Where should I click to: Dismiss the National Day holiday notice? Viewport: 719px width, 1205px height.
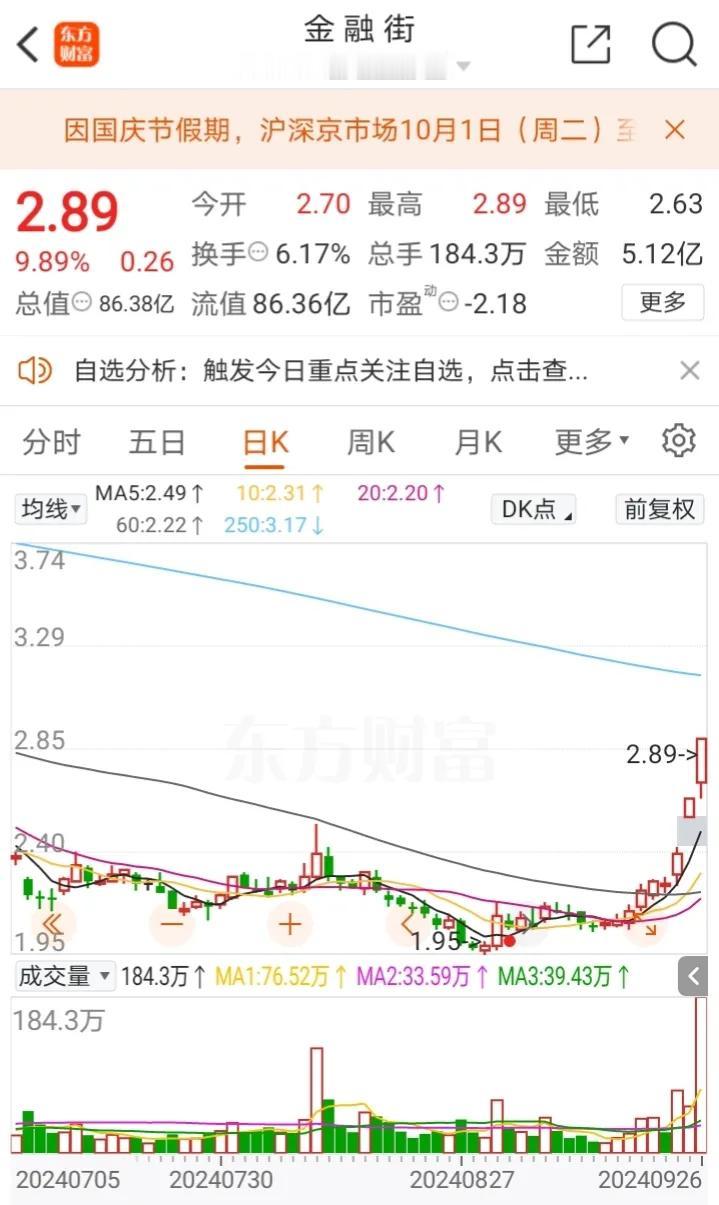[675, 129]
